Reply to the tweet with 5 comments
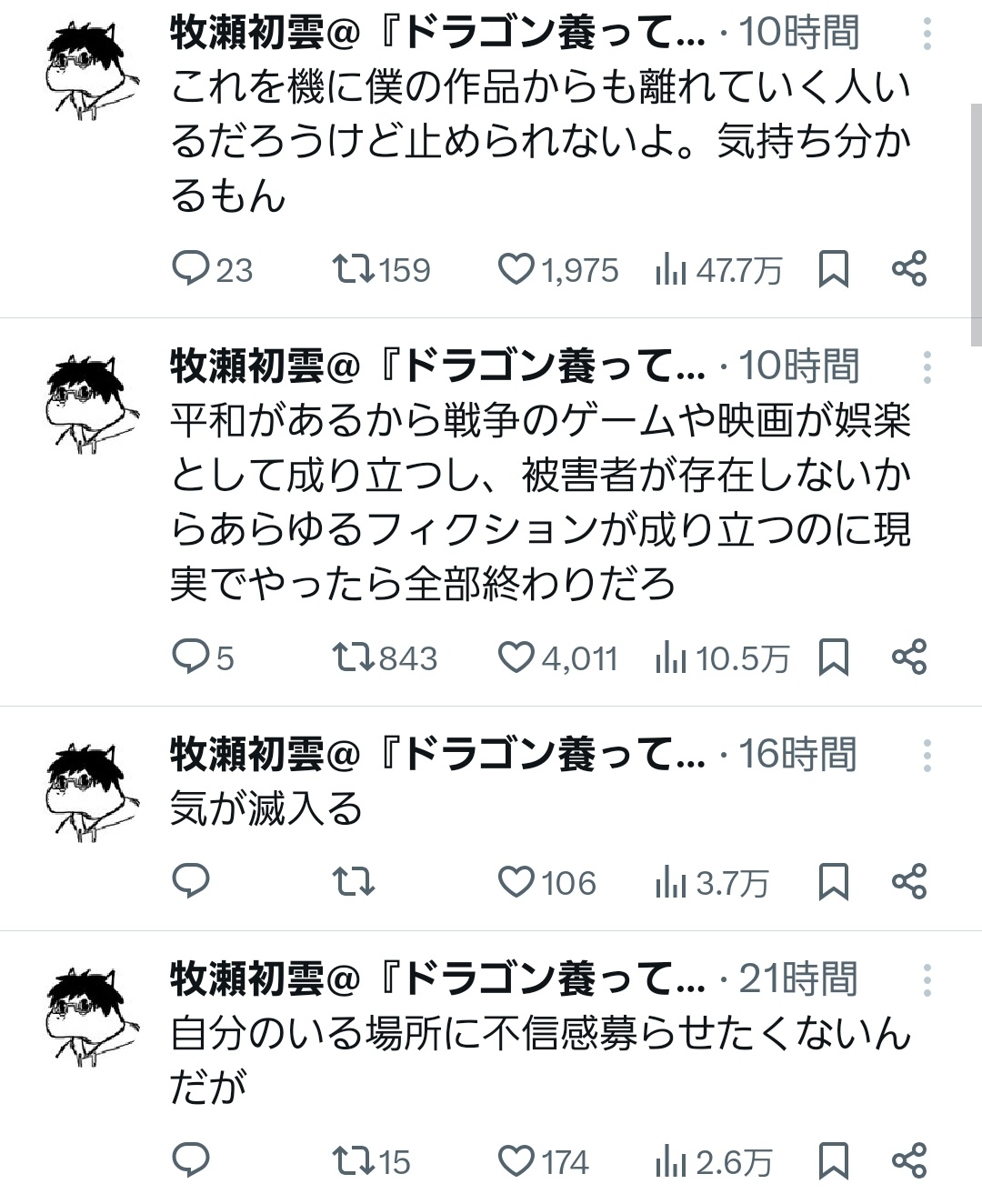982x1204 pixels. click(191, 658)
